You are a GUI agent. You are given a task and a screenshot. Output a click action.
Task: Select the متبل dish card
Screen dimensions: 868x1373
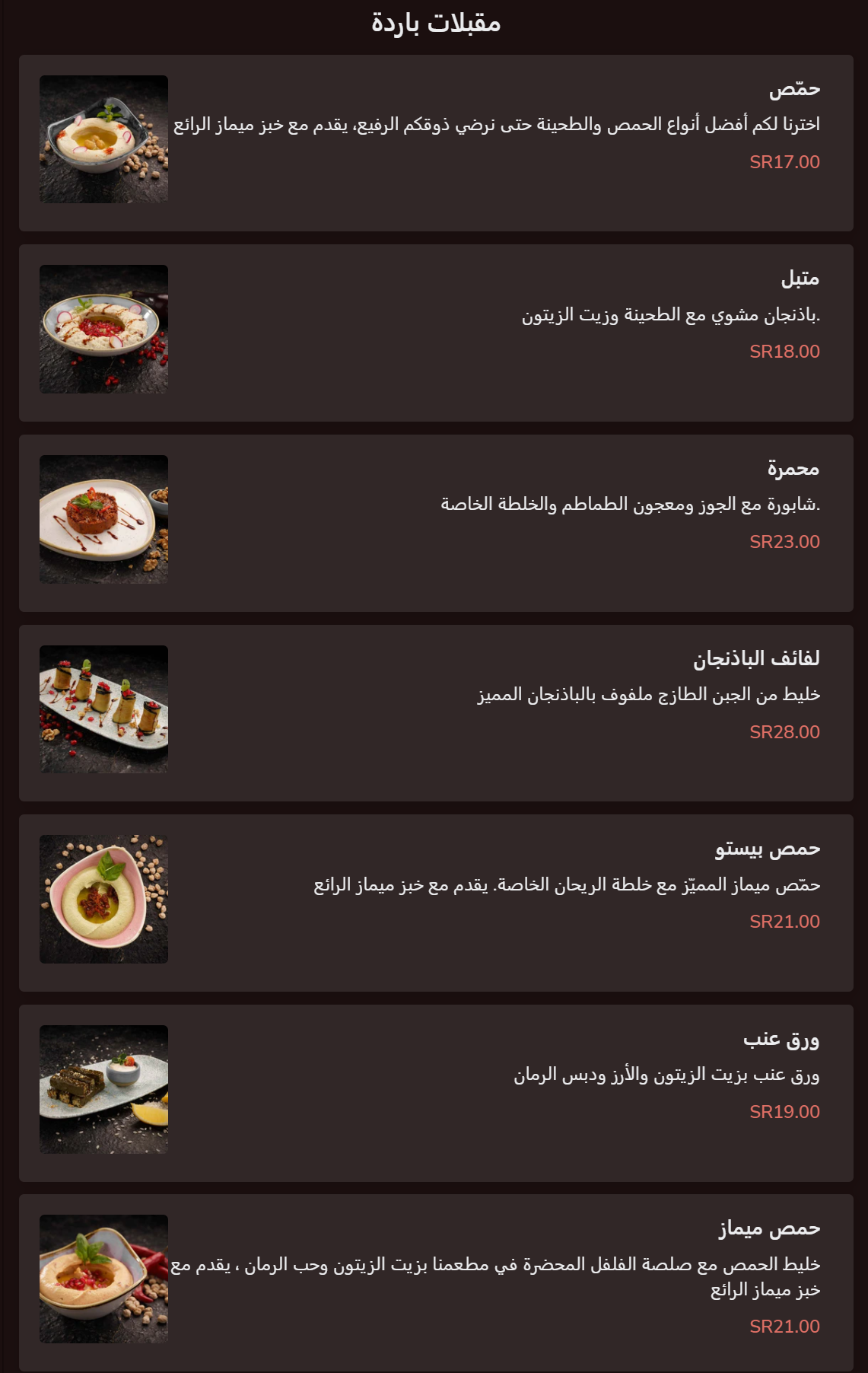tap(435, 333)
